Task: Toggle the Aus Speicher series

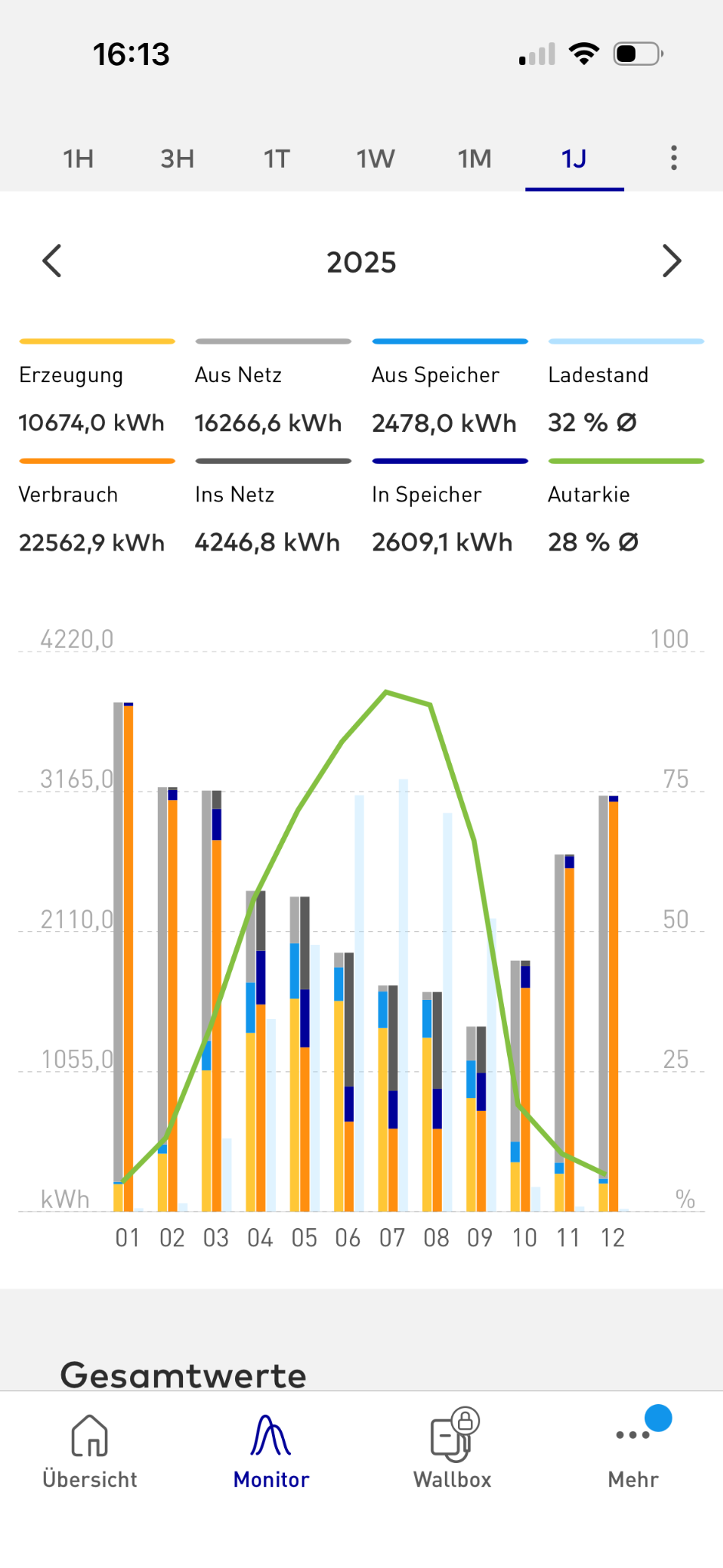Action: click(x=450, y=387)
